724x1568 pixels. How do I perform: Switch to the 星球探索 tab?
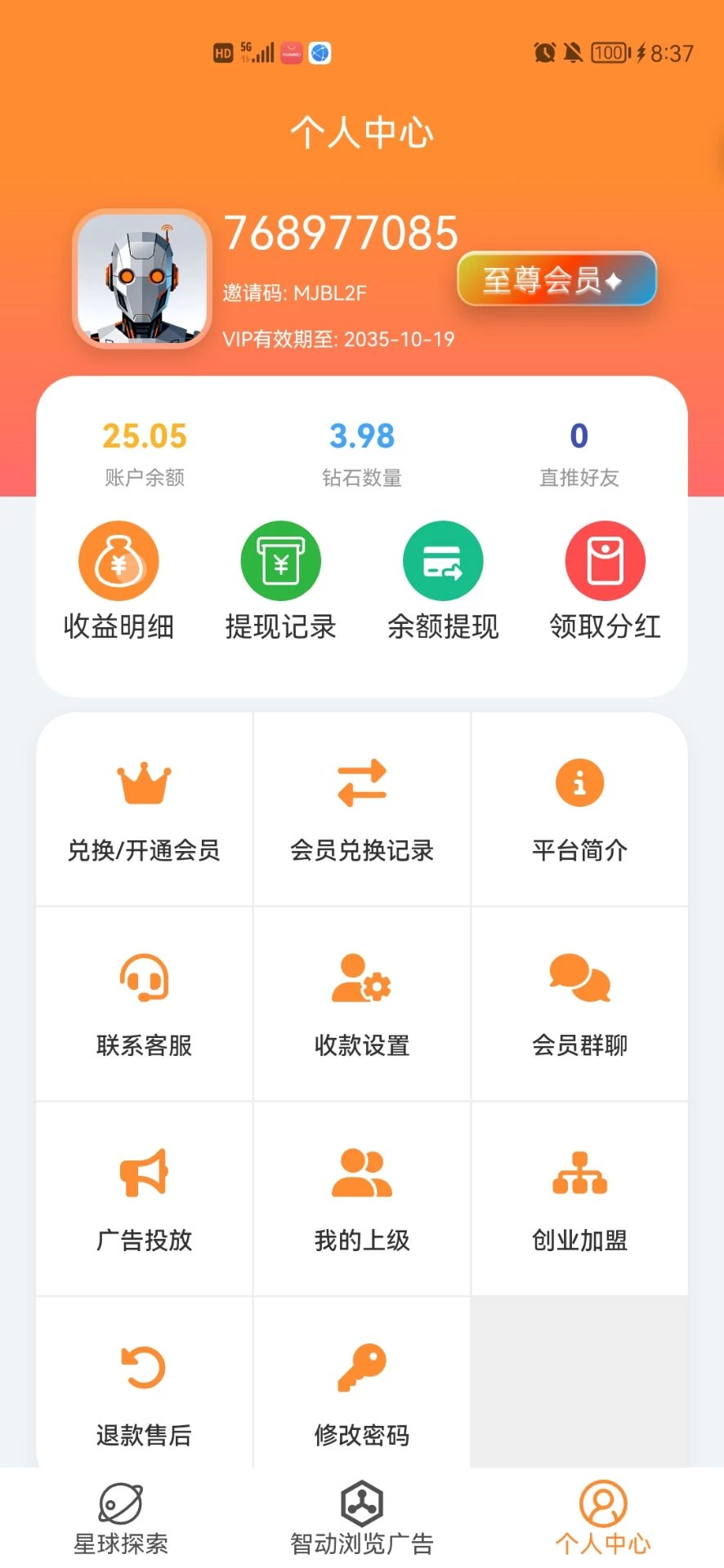121,1519
